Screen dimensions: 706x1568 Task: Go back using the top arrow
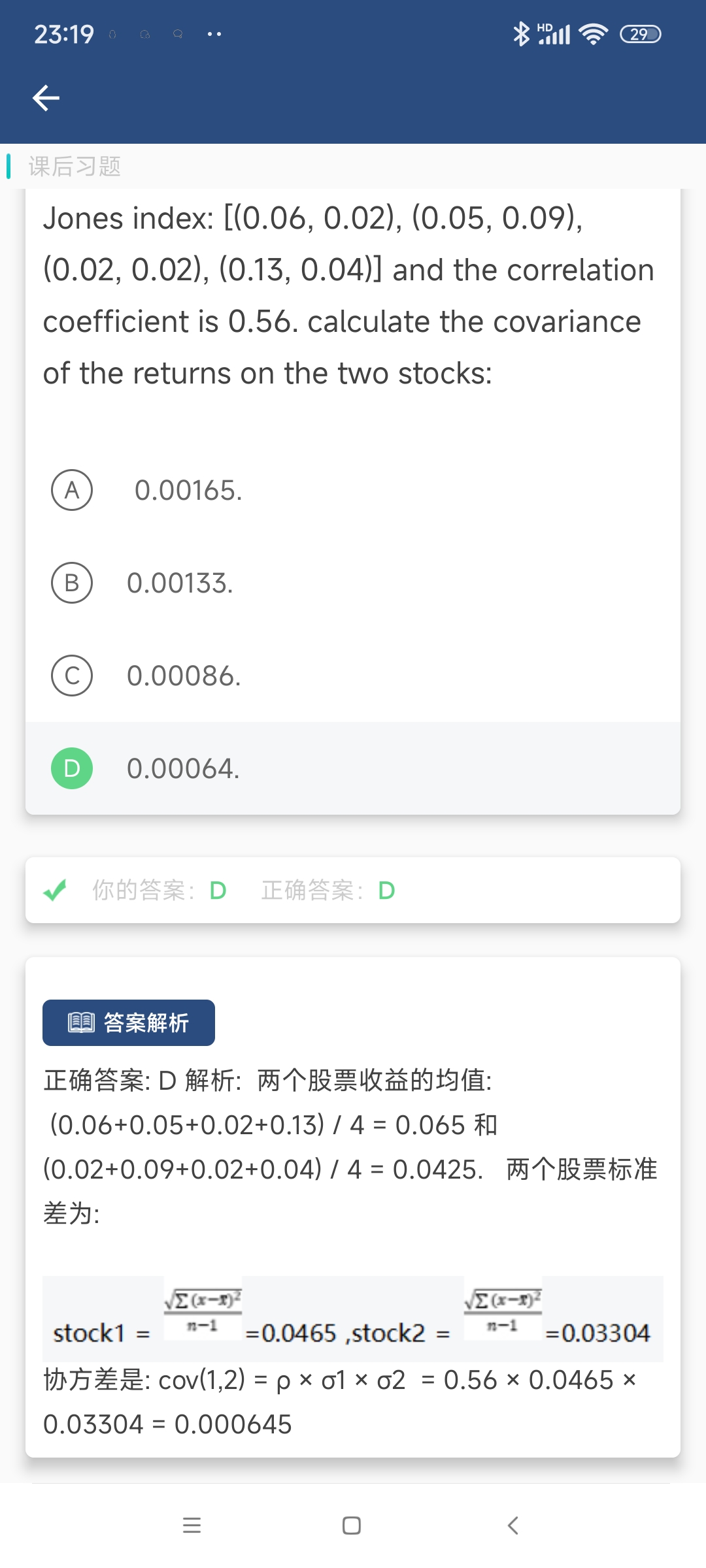tap(46, 98)
